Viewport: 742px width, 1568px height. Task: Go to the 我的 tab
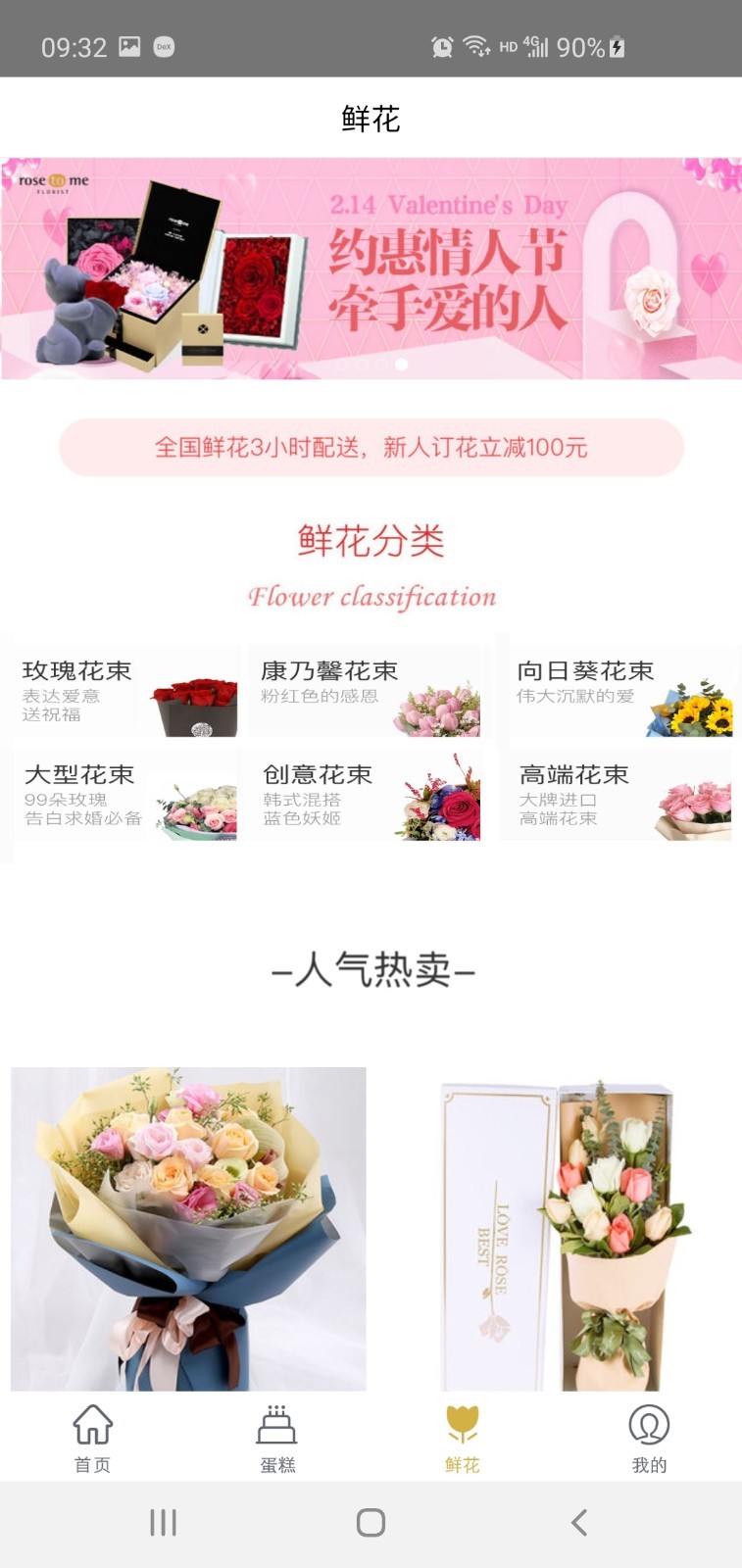coord(649,1438)
